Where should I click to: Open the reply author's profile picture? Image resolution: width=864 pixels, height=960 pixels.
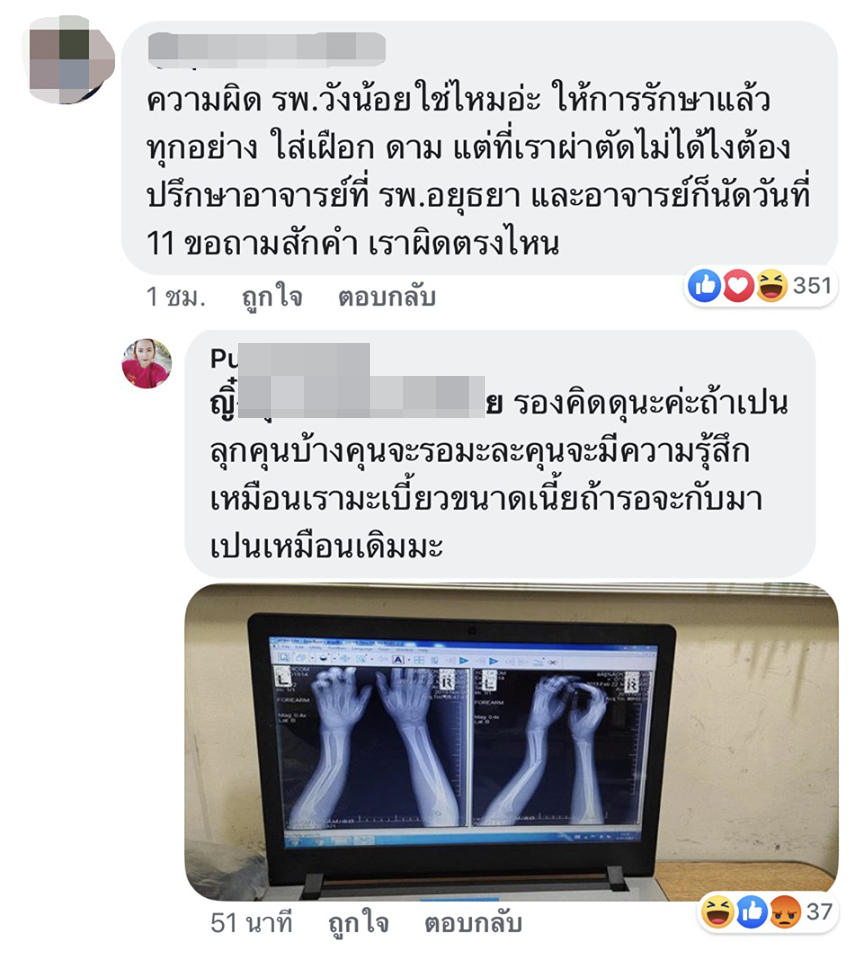click(x=146, y=363)
